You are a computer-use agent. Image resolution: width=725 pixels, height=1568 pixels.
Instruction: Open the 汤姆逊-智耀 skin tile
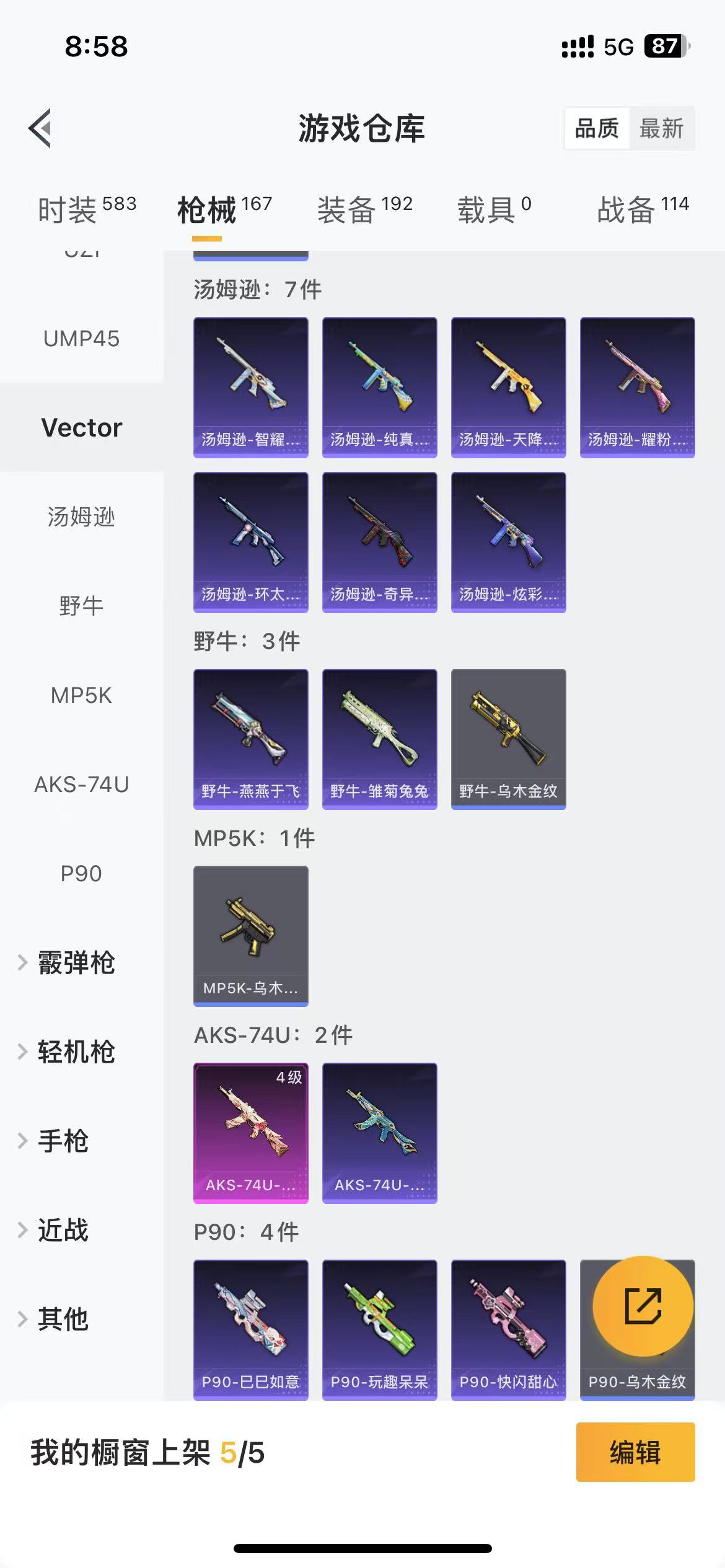pyautogui.click(x=250, y=387)
